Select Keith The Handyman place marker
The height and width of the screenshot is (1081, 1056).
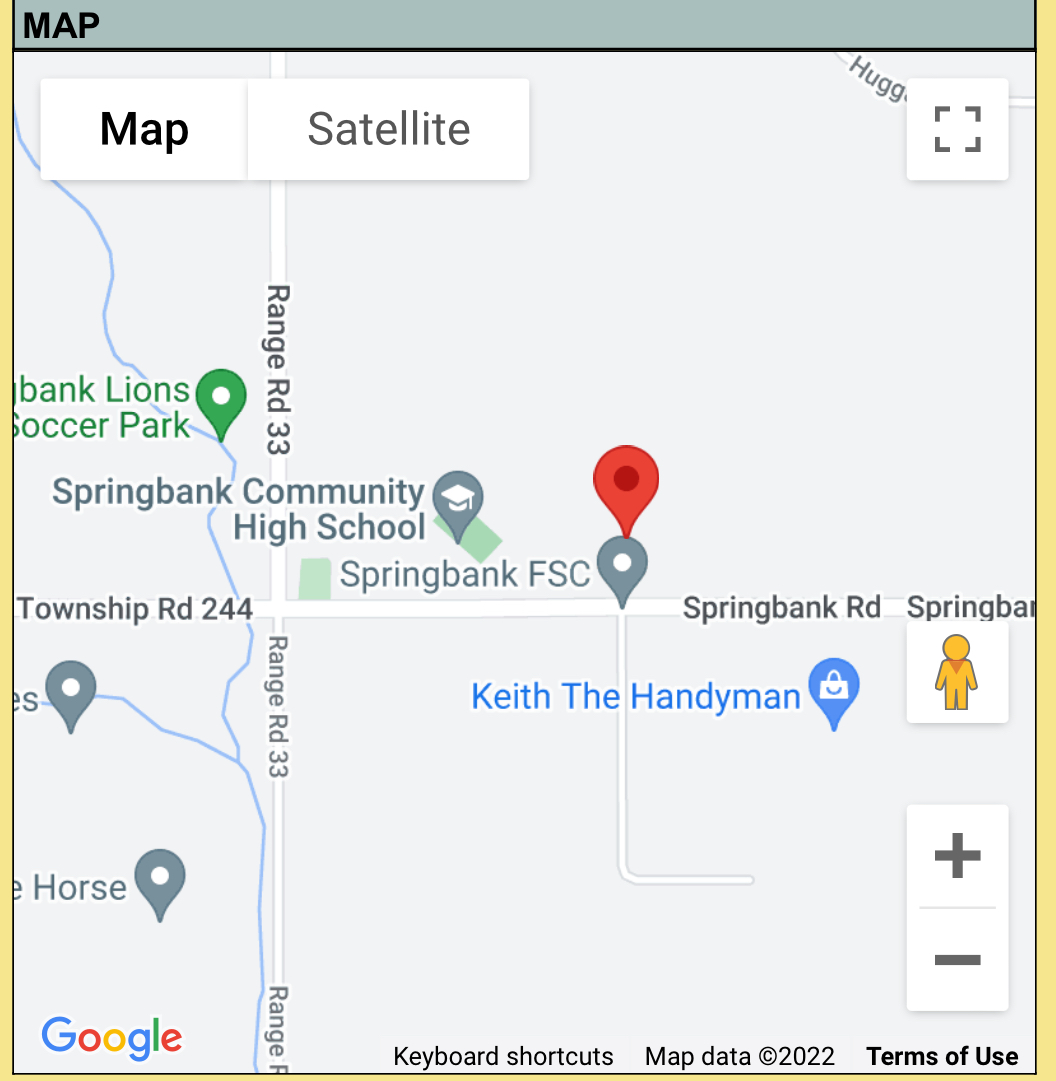click(834, 689)
